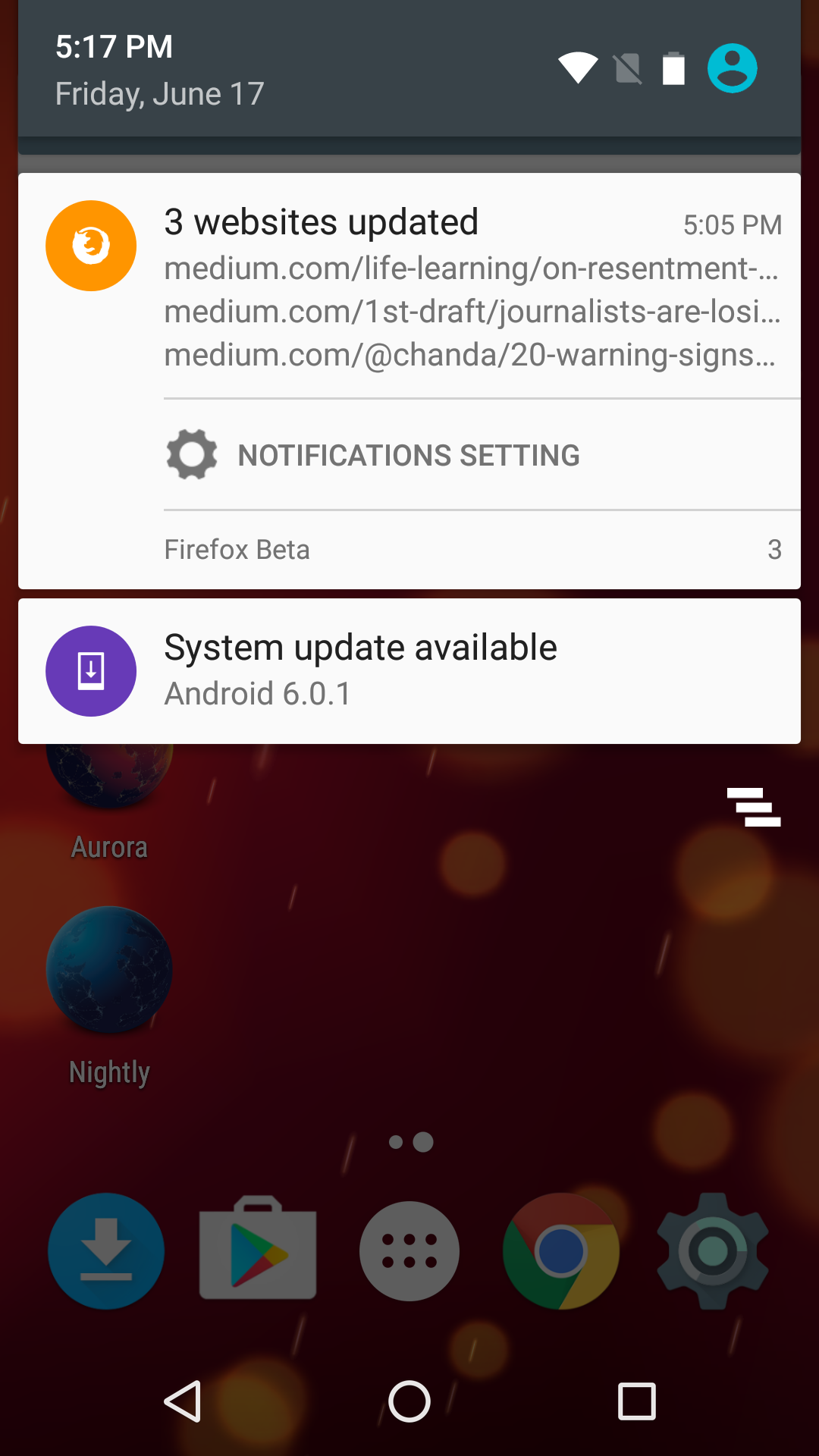The width and height of the screenshot is (819, 1456).
Task: Clear all notifications with the dismiss icon
Action: tap(753, 807)
